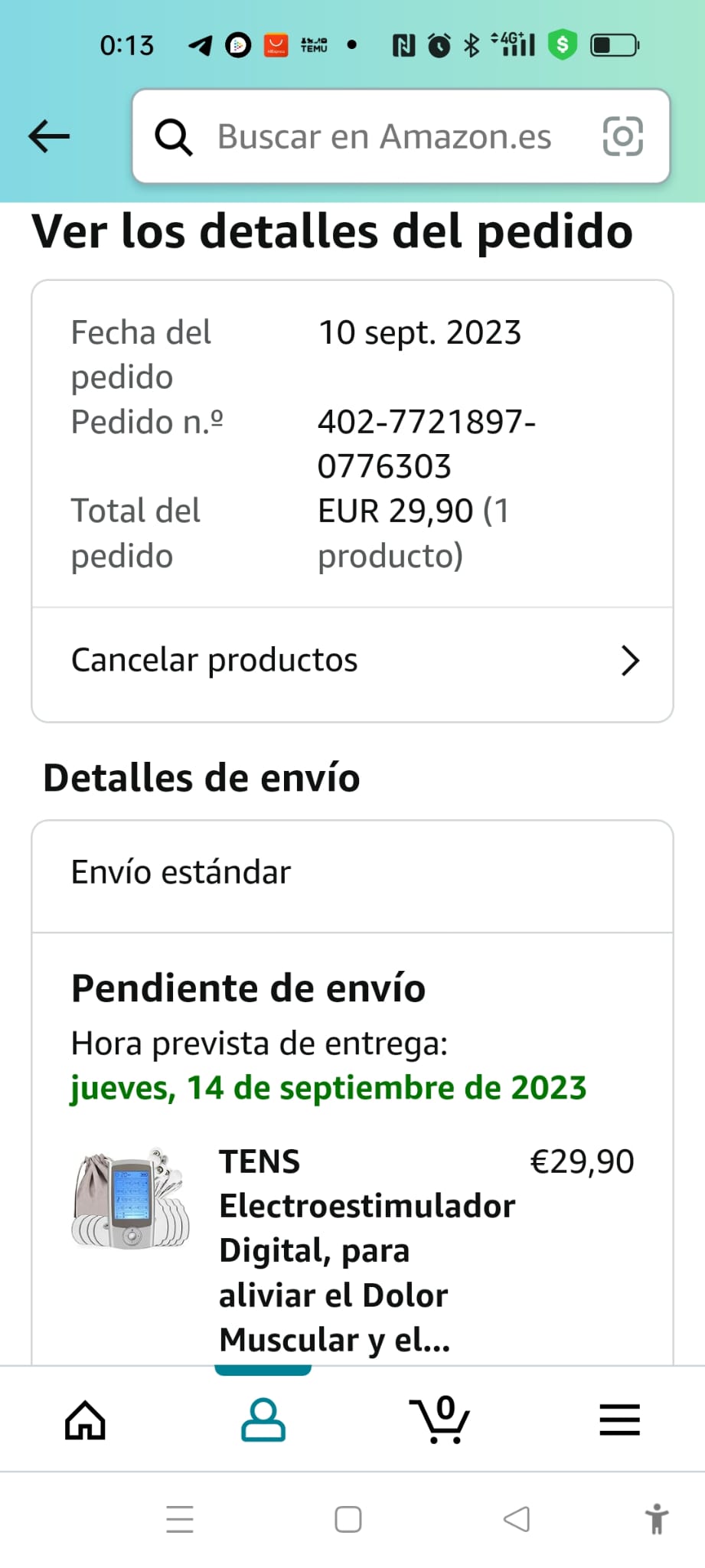Tap the system back button
The height and width of the screenshot is (1568, 705).
(517, 1519)
